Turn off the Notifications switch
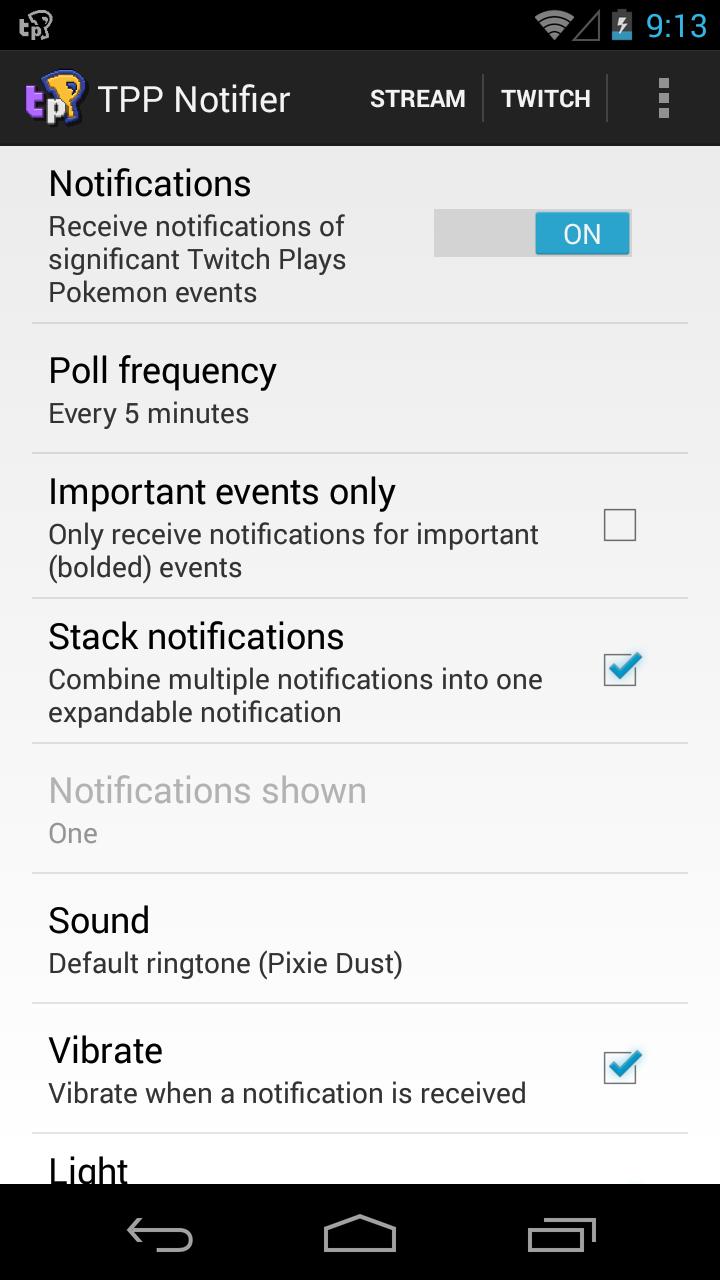720x1280 pixels. coord(532,233)
